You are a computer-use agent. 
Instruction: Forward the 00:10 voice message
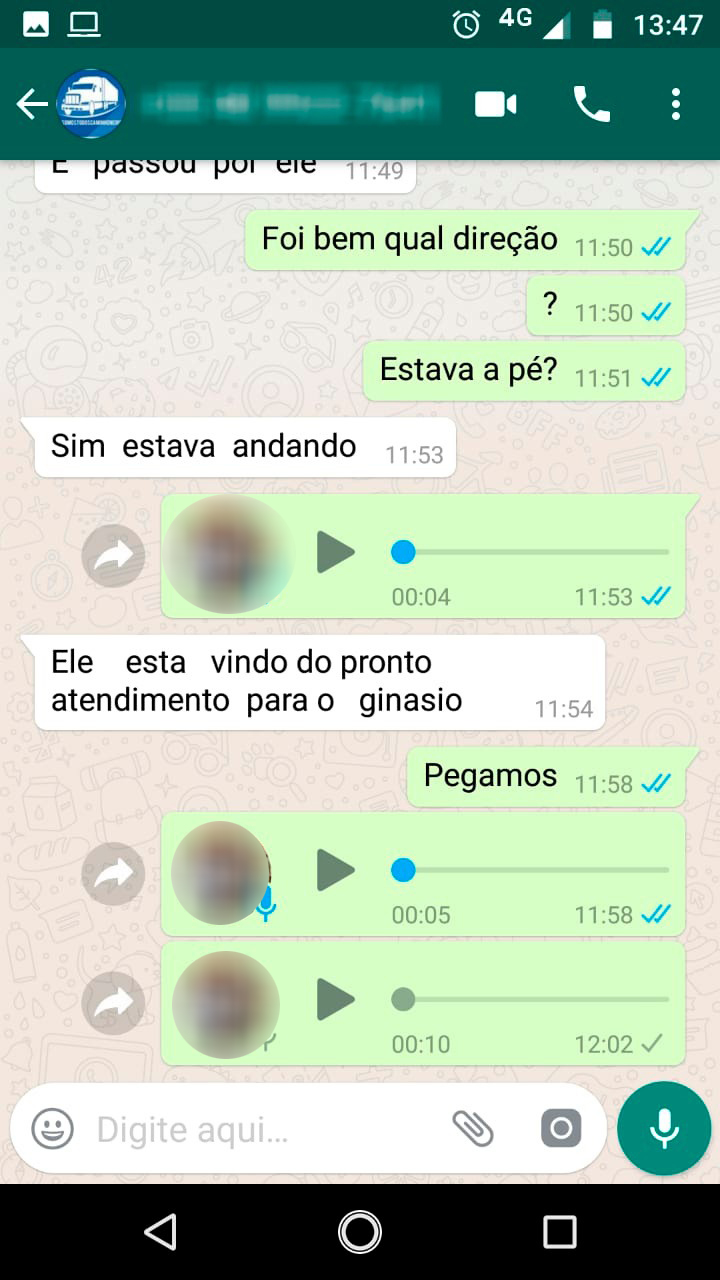(113, 1003)
